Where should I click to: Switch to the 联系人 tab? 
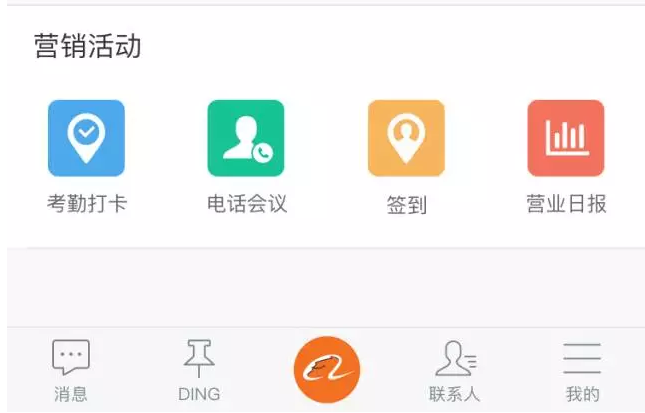pyautogui.click(x=455, y=370)
